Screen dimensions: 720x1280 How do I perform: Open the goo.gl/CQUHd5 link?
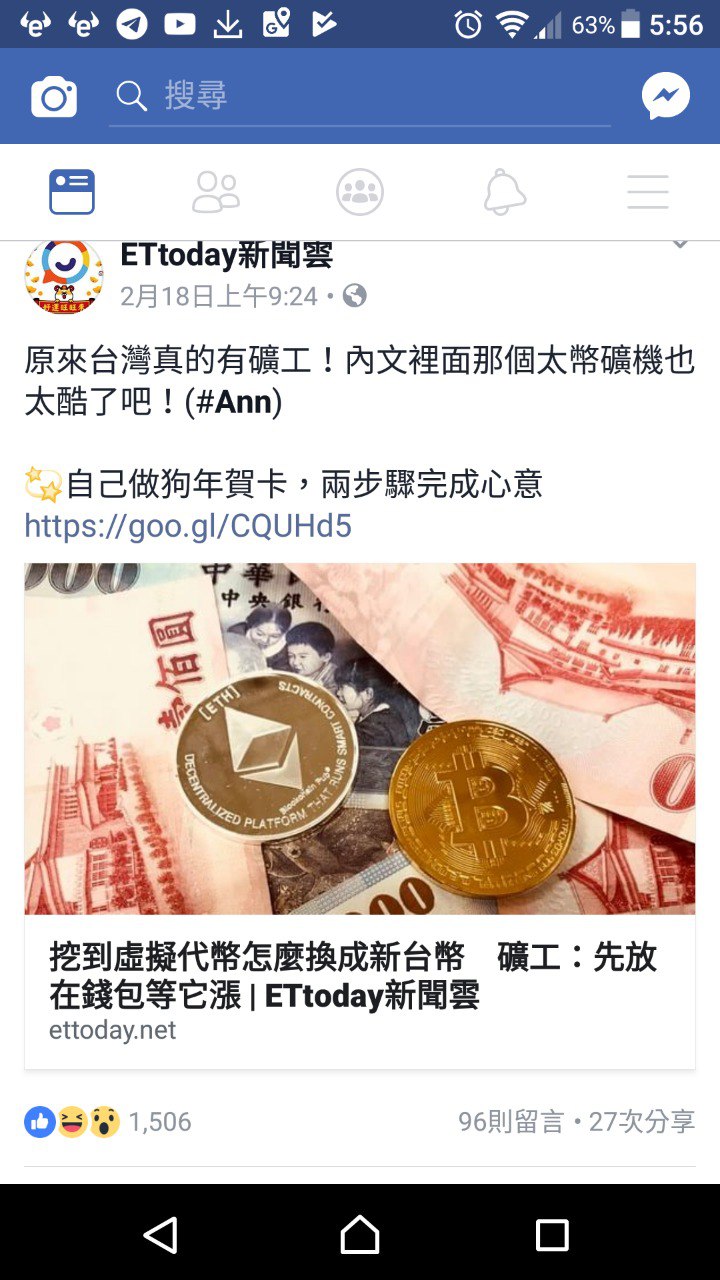(188, 526)
